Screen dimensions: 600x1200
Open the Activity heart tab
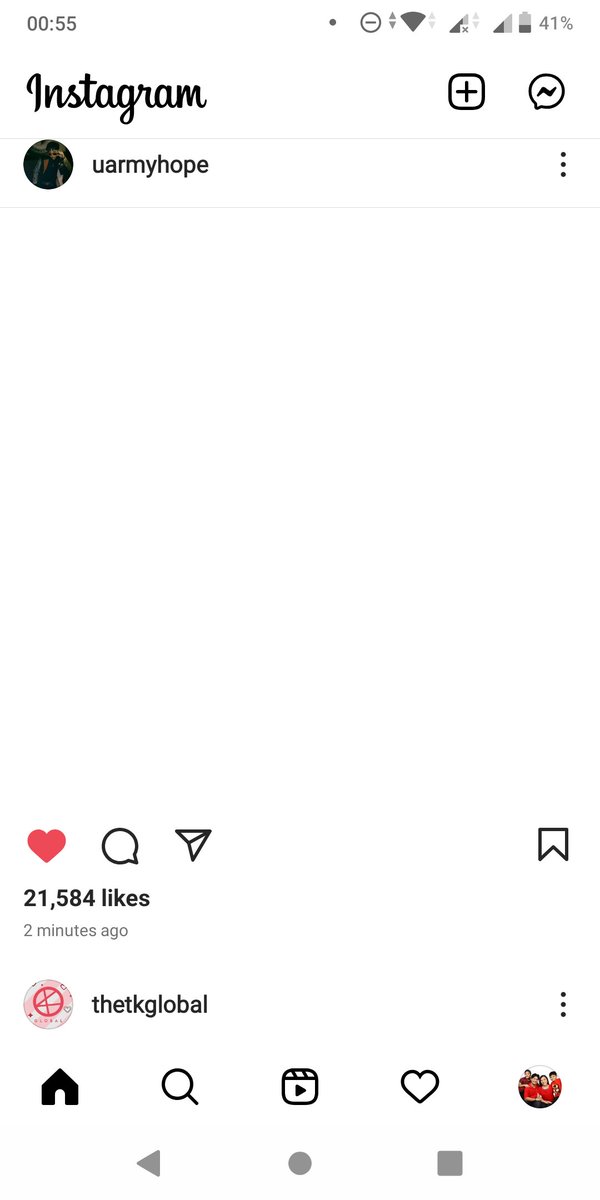pyautogui.click(x=420, y=1086)
